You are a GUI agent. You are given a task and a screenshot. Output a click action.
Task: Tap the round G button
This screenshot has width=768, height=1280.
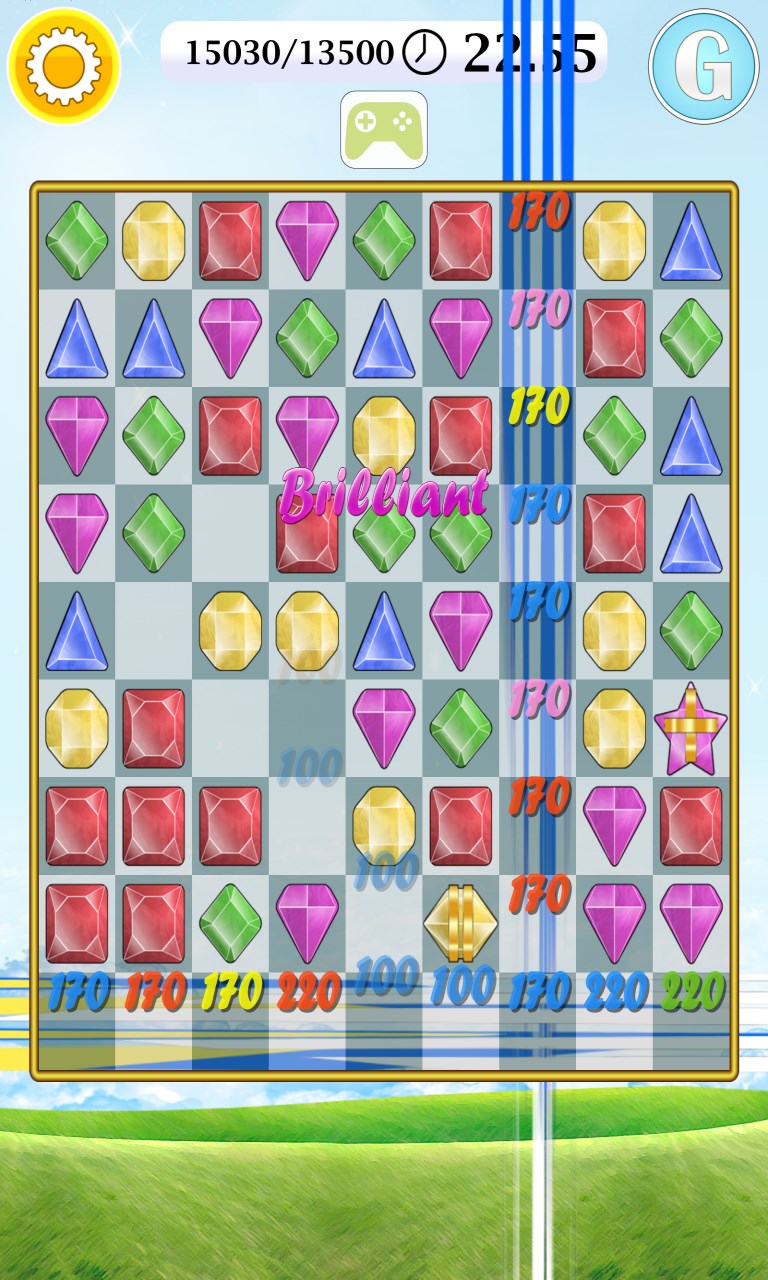pyautogui.click(x=703, y=67)
